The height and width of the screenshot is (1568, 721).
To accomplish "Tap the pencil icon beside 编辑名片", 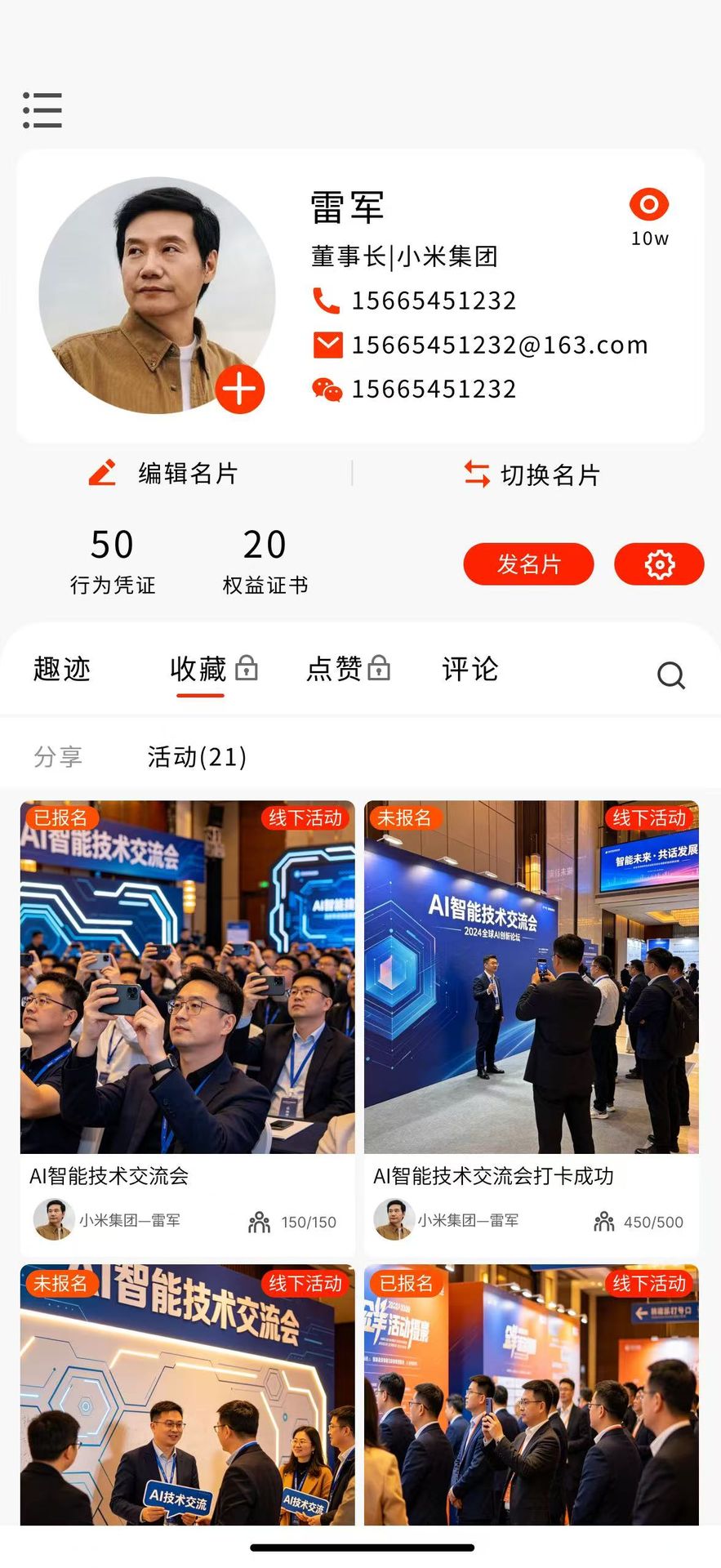I will [x=101, y=474].
